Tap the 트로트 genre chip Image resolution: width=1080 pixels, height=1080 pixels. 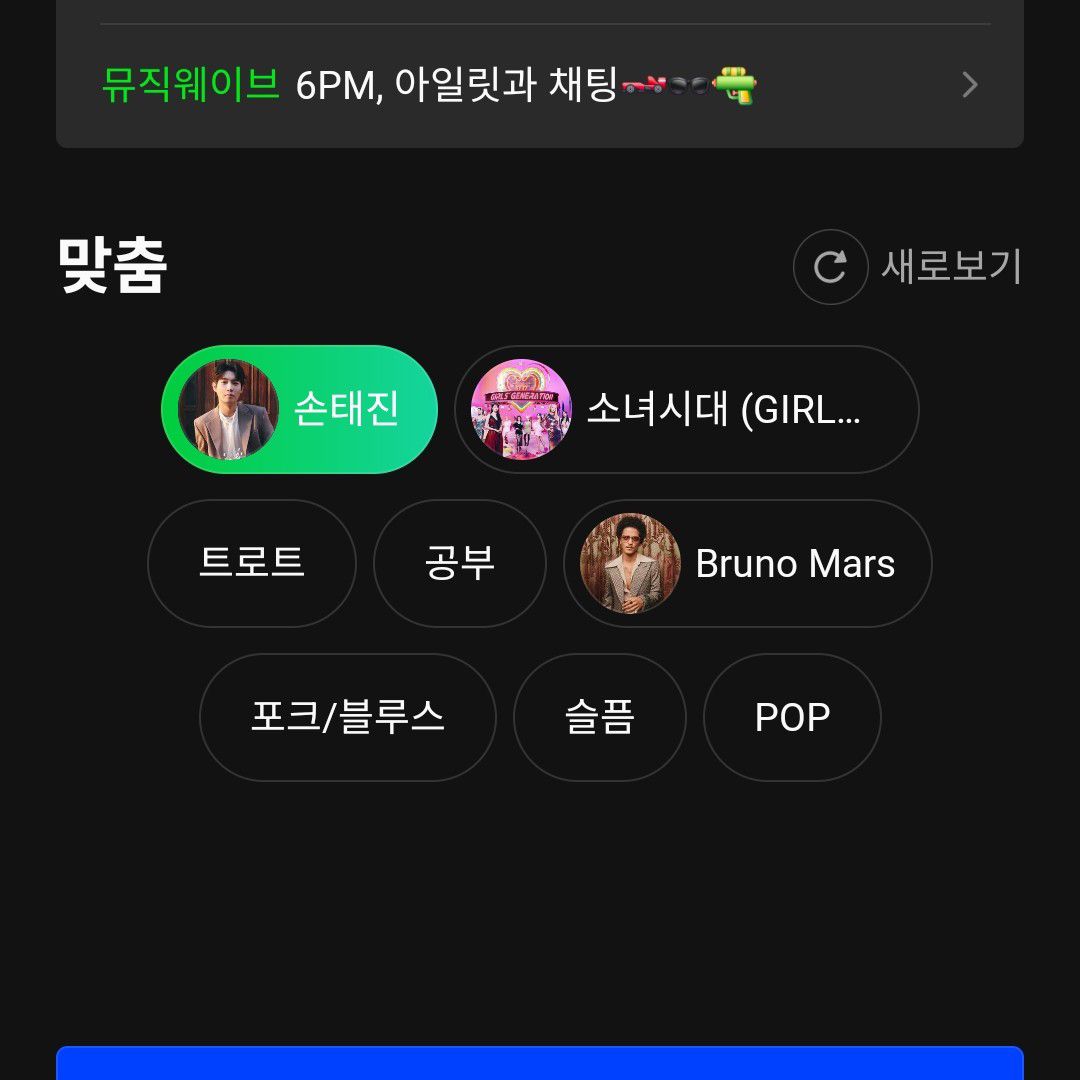pos(252,563)
